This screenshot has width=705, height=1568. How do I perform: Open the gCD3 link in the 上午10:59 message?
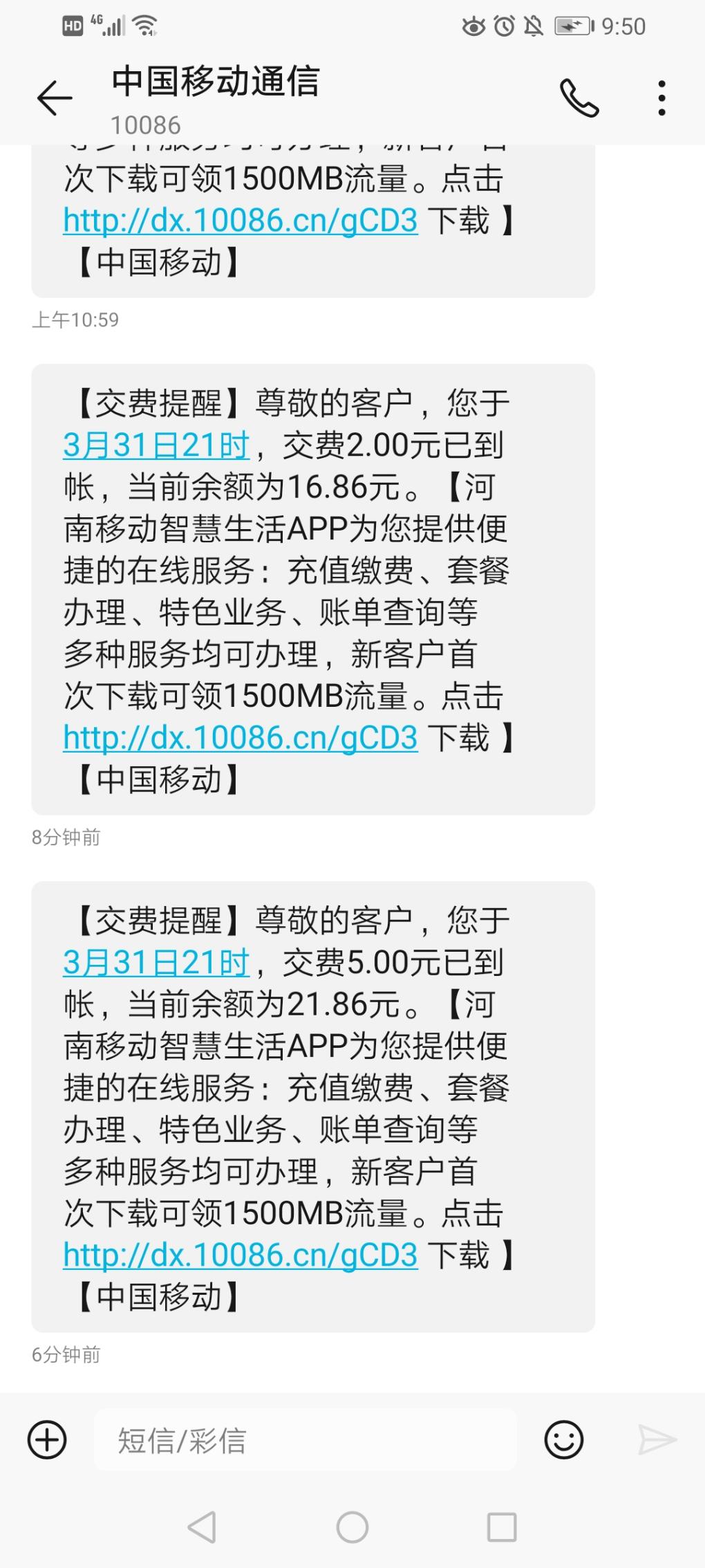240,221
